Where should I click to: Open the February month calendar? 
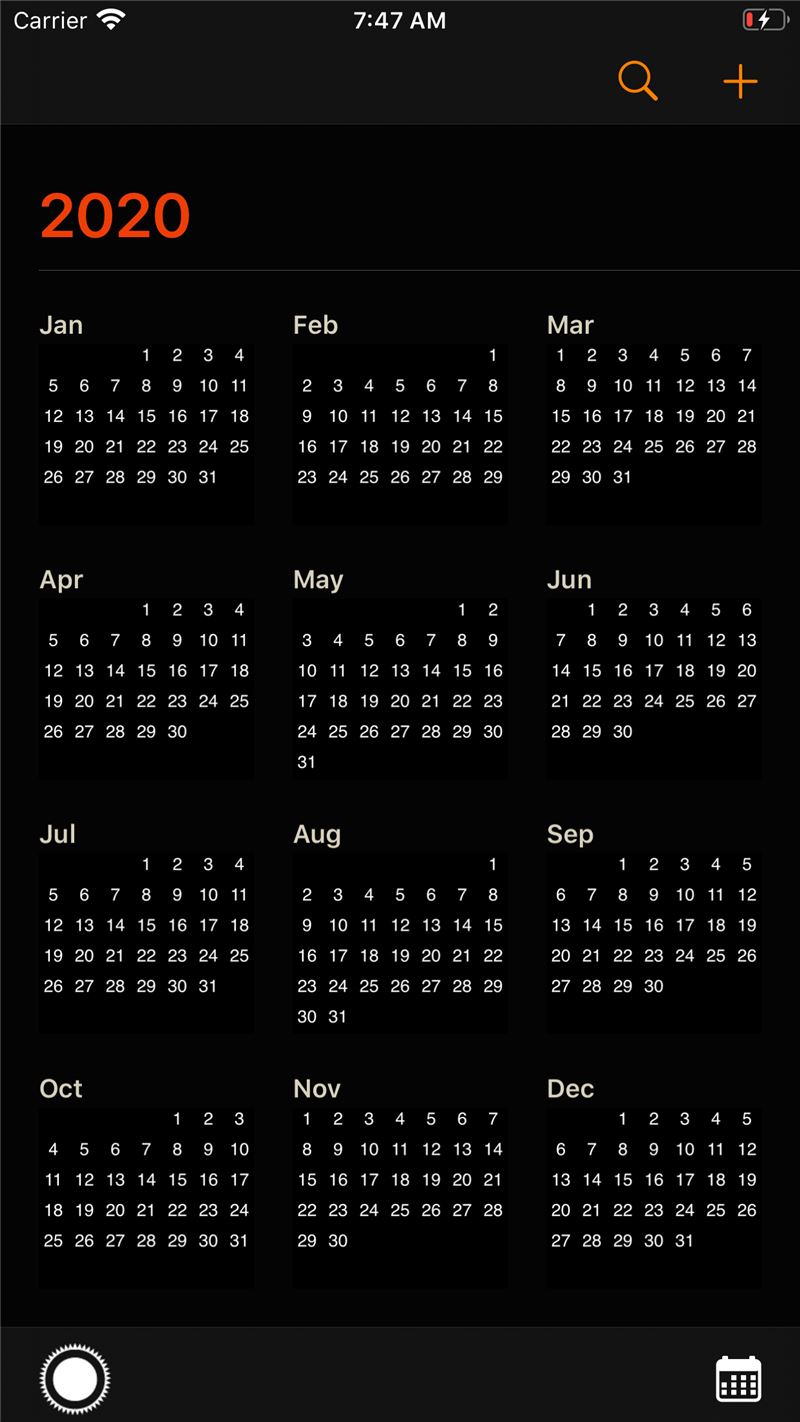point(400,417)
